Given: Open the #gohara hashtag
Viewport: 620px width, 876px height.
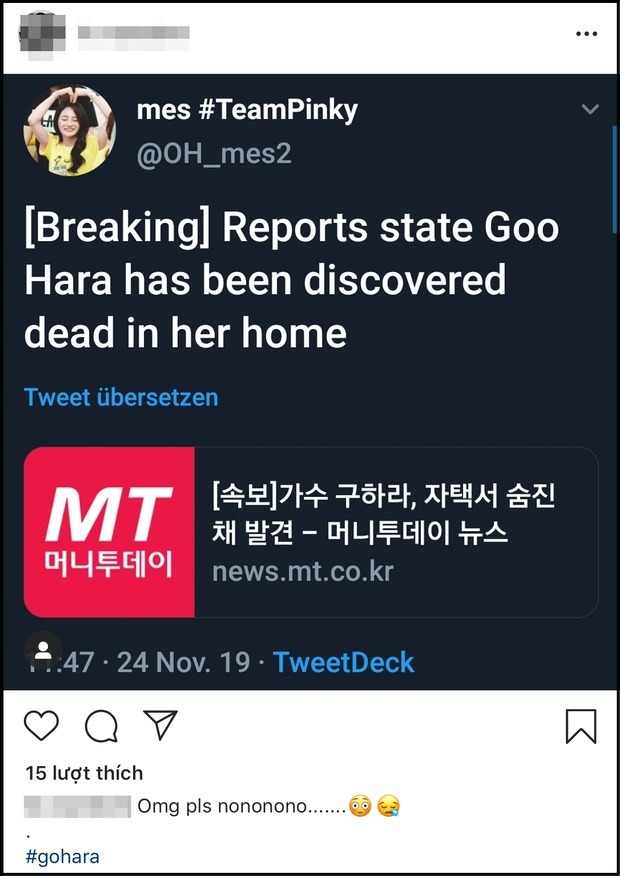Looking at the screenshot, I should coord(62,857).
